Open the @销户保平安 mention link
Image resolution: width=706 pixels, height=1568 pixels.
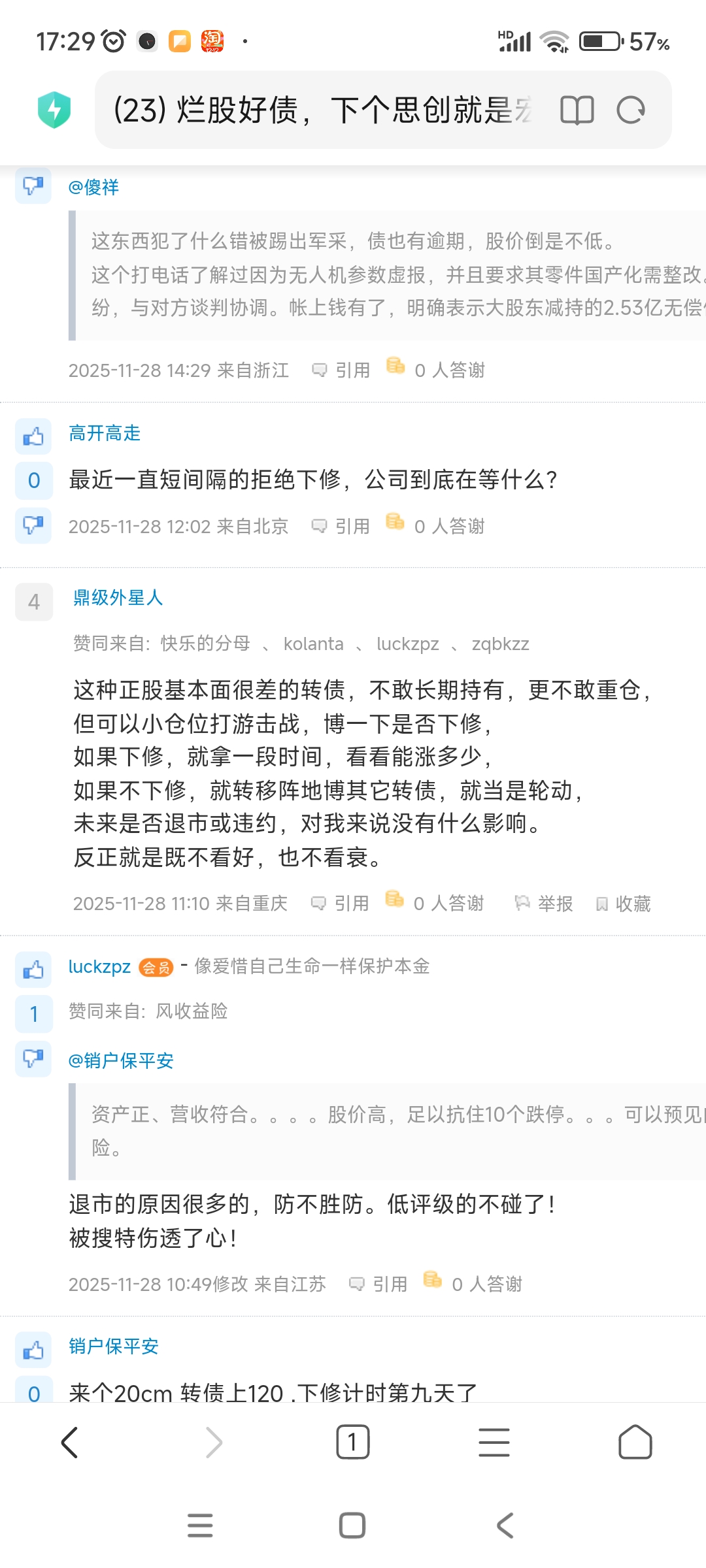tap(121, 1060)
